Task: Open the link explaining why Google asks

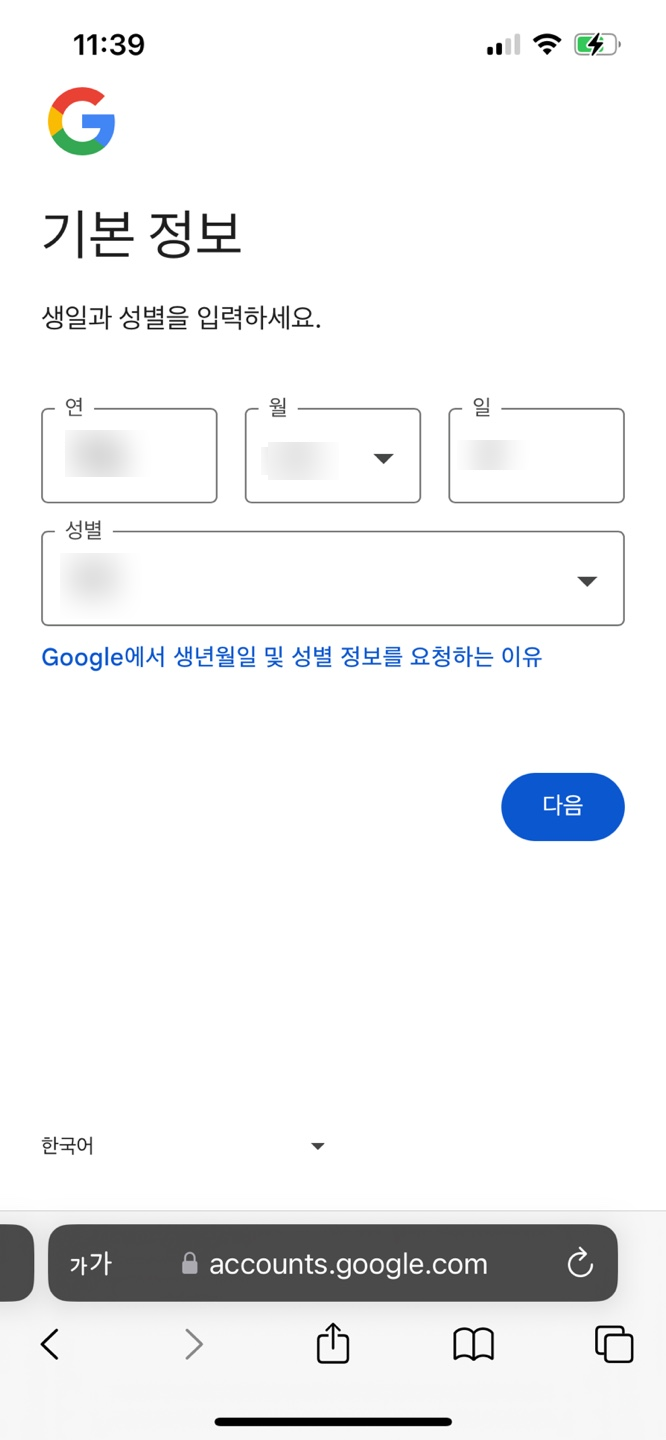Action: 291,657
